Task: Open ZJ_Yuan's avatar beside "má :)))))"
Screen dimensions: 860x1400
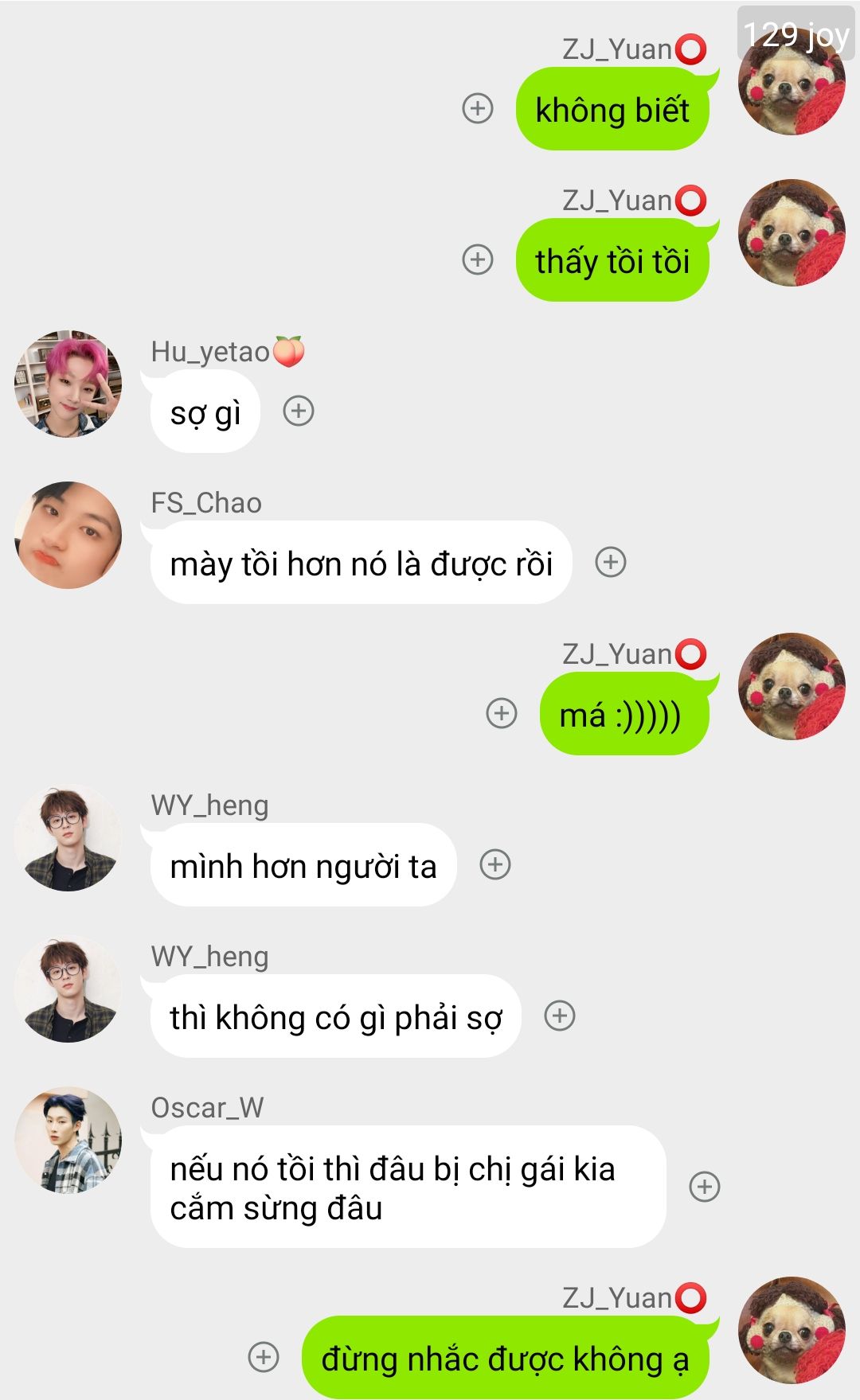Action: [792, 686]
